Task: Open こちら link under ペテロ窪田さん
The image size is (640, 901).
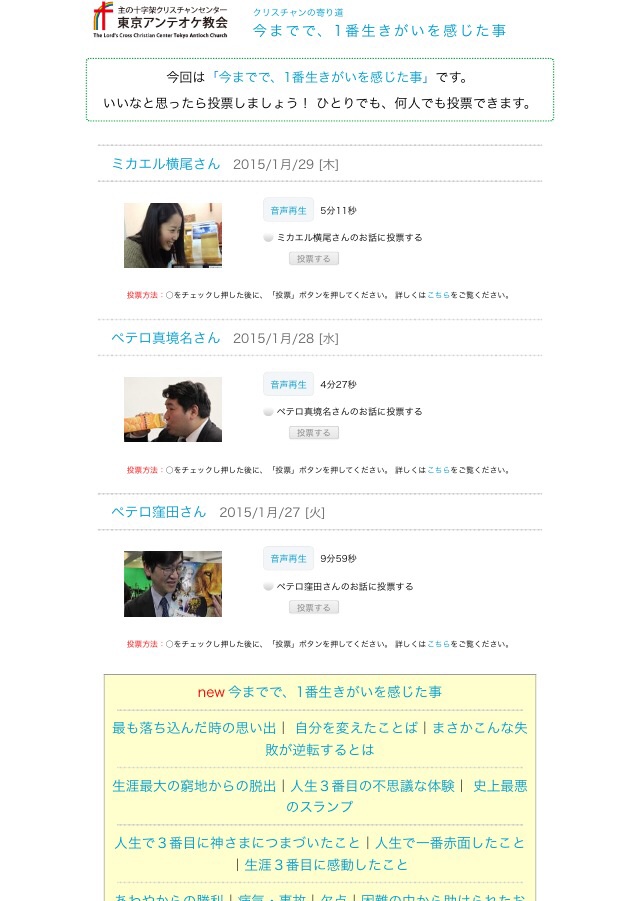Action: pos(438,644)
